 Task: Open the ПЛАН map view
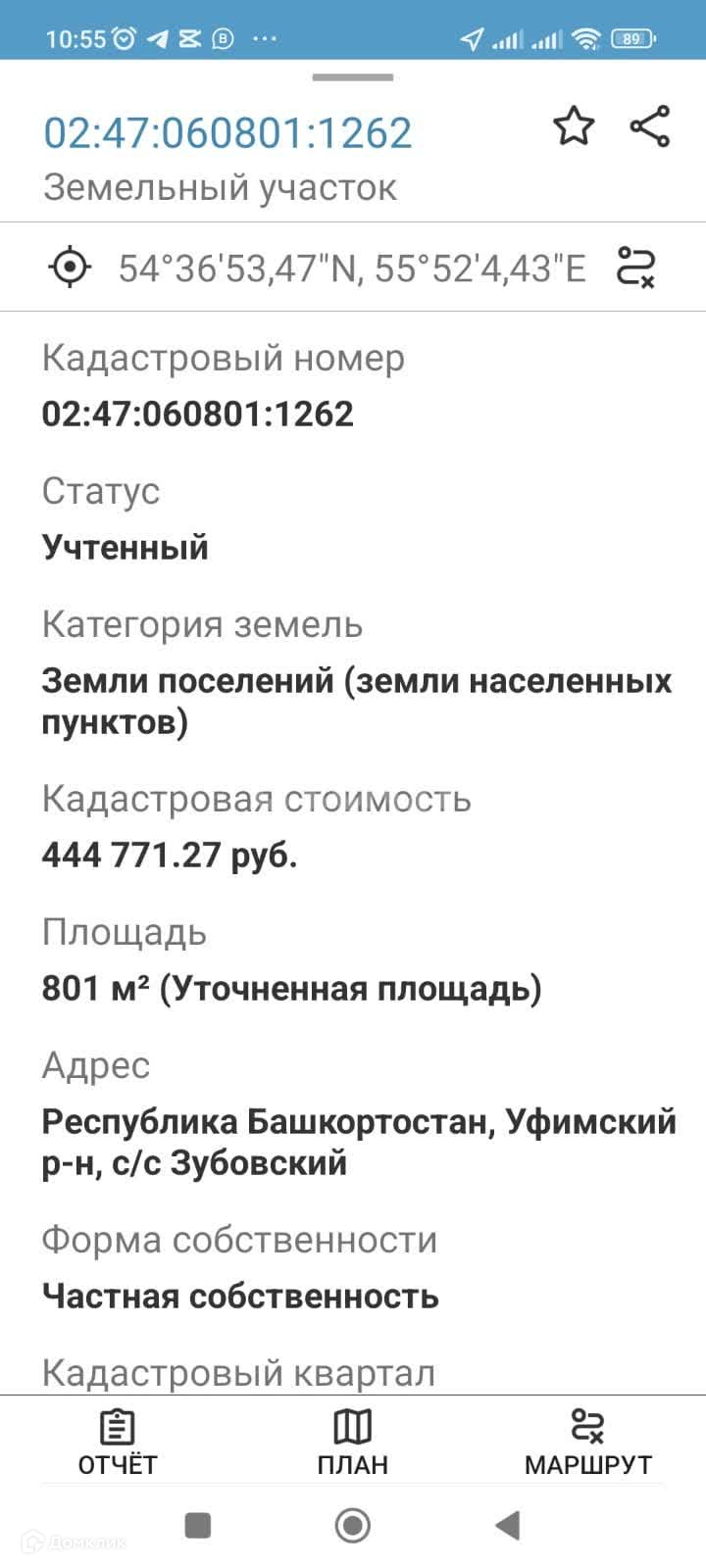pos(352,1442)
